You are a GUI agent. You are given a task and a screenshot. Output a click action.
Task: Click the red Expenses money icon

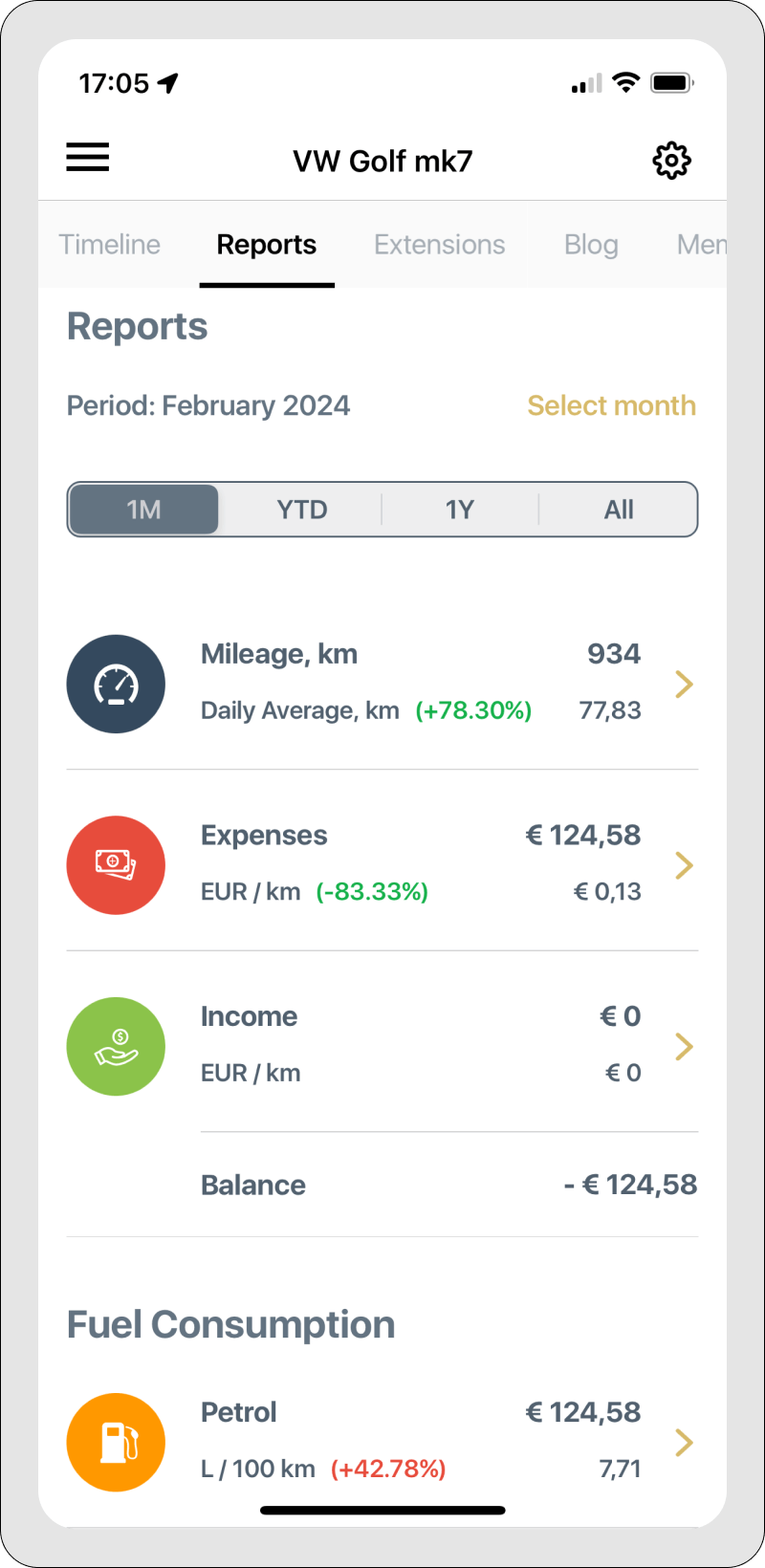[116, 865]
